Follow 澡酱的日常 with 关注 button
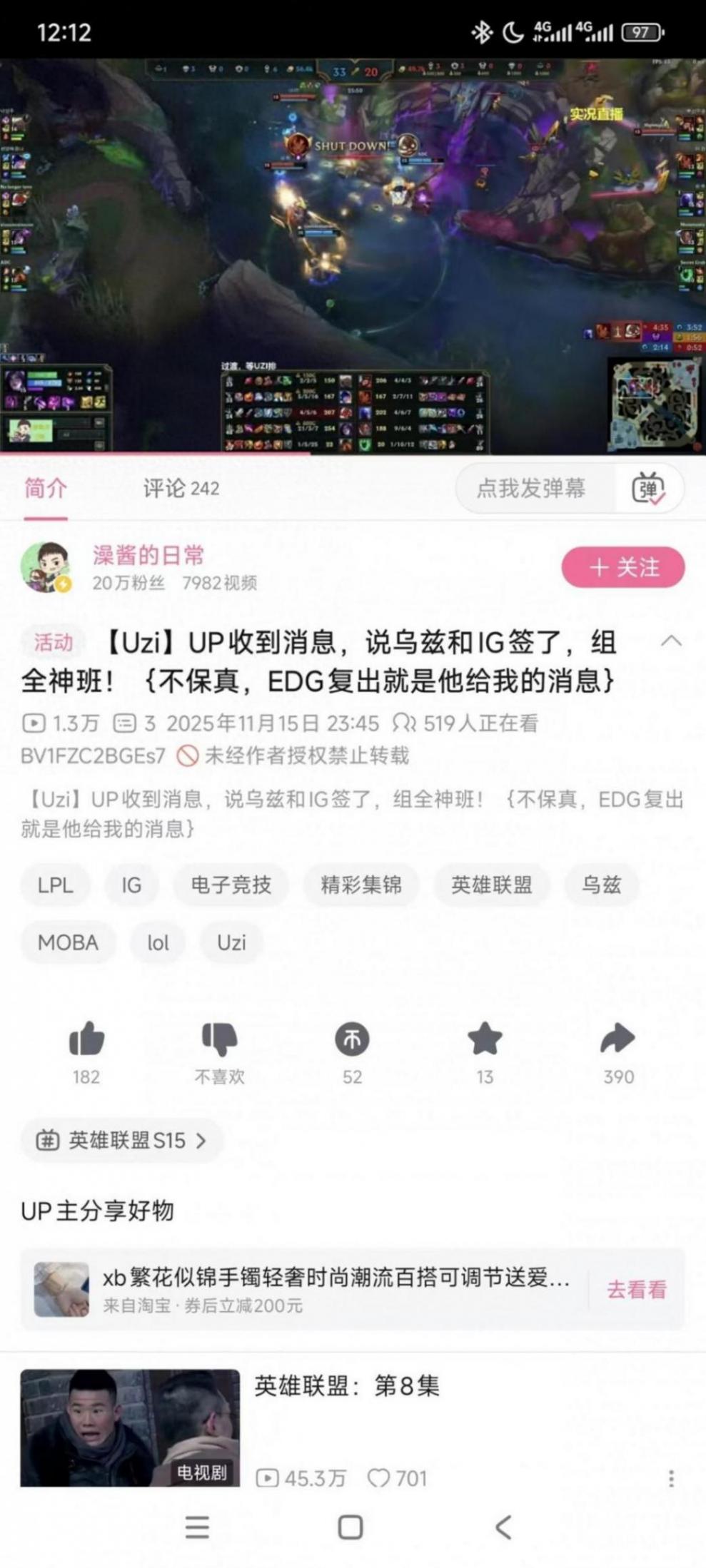706x1568 pixels. (623, 568)
